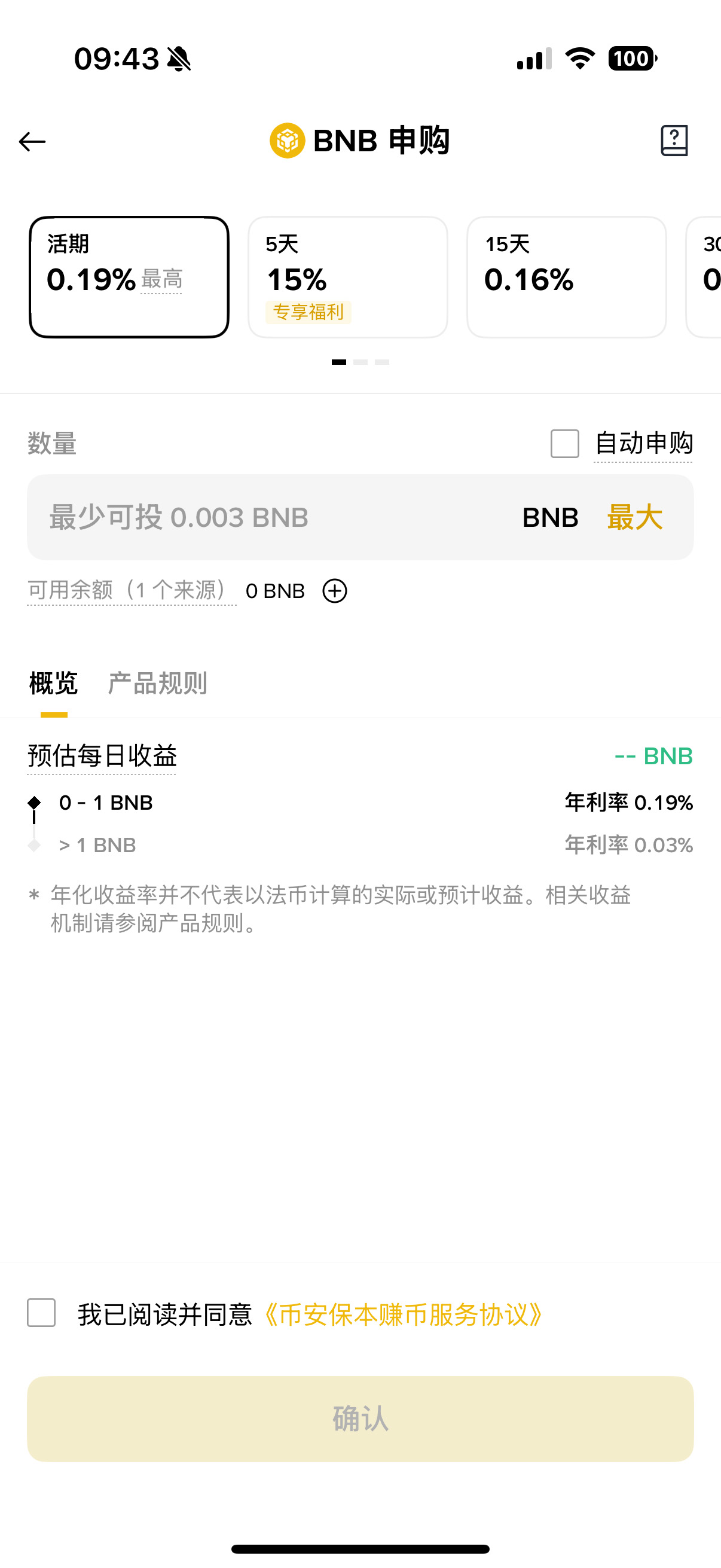The height and width of the screenshot is (1568, 721).
Task: Switch to the 概览 tab
Action: [x=54, y=684]
